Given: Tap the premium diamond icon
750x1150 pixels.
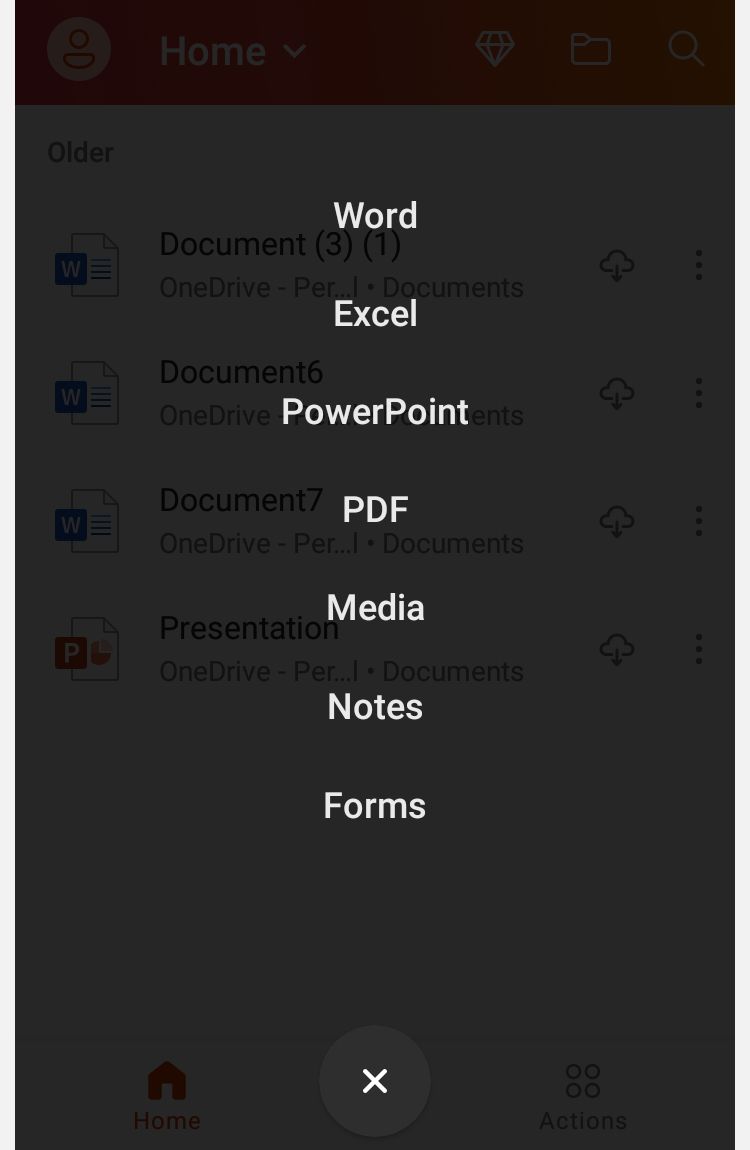Looking at the screenshot, I should coord(494,48).
